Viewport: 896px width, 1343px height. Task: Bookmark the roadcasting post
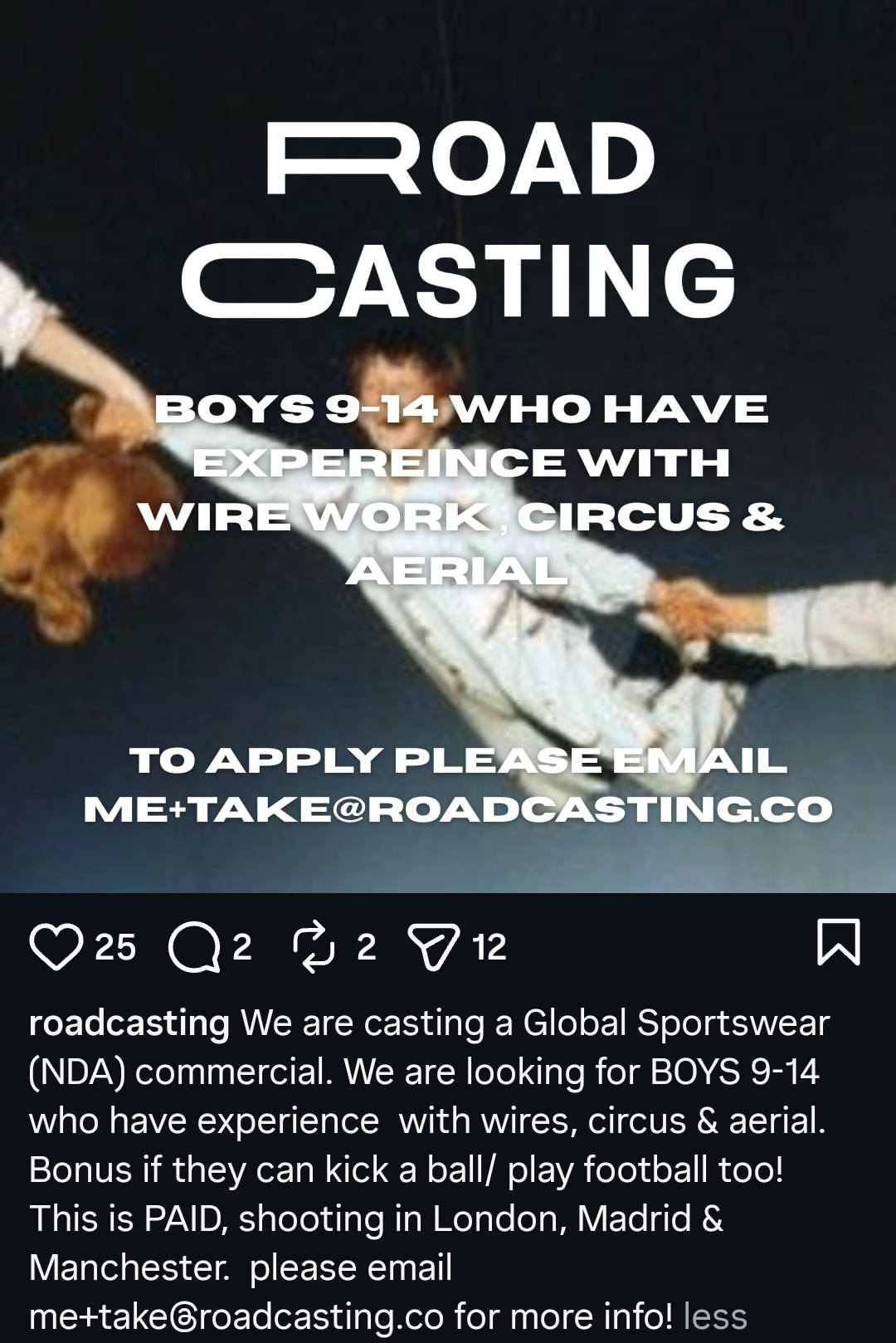838,942
